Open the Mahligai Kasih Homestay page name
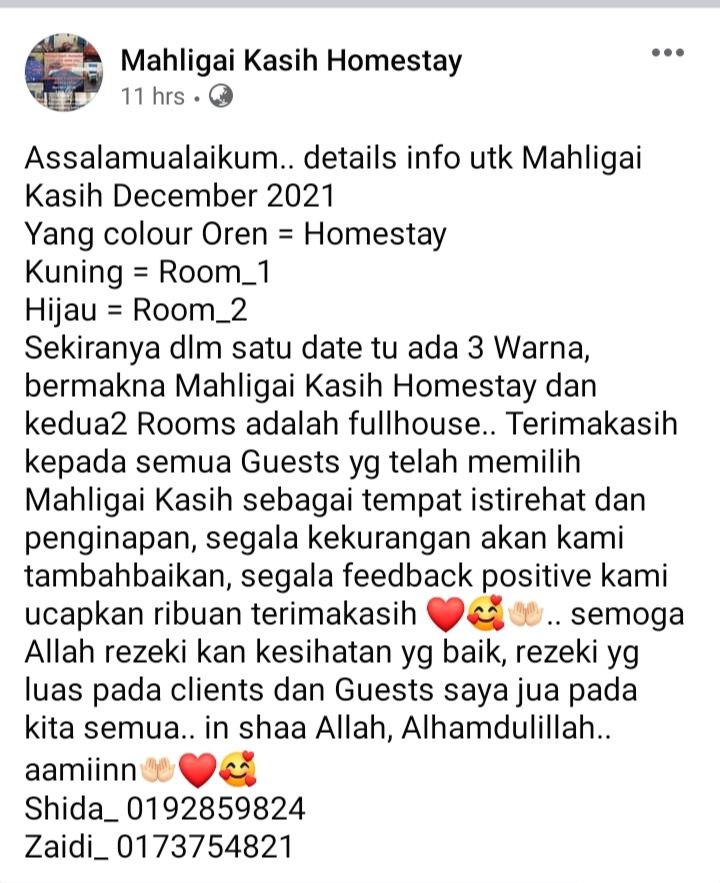The width and height of the screenshot is (720, 883). (291, 61)
